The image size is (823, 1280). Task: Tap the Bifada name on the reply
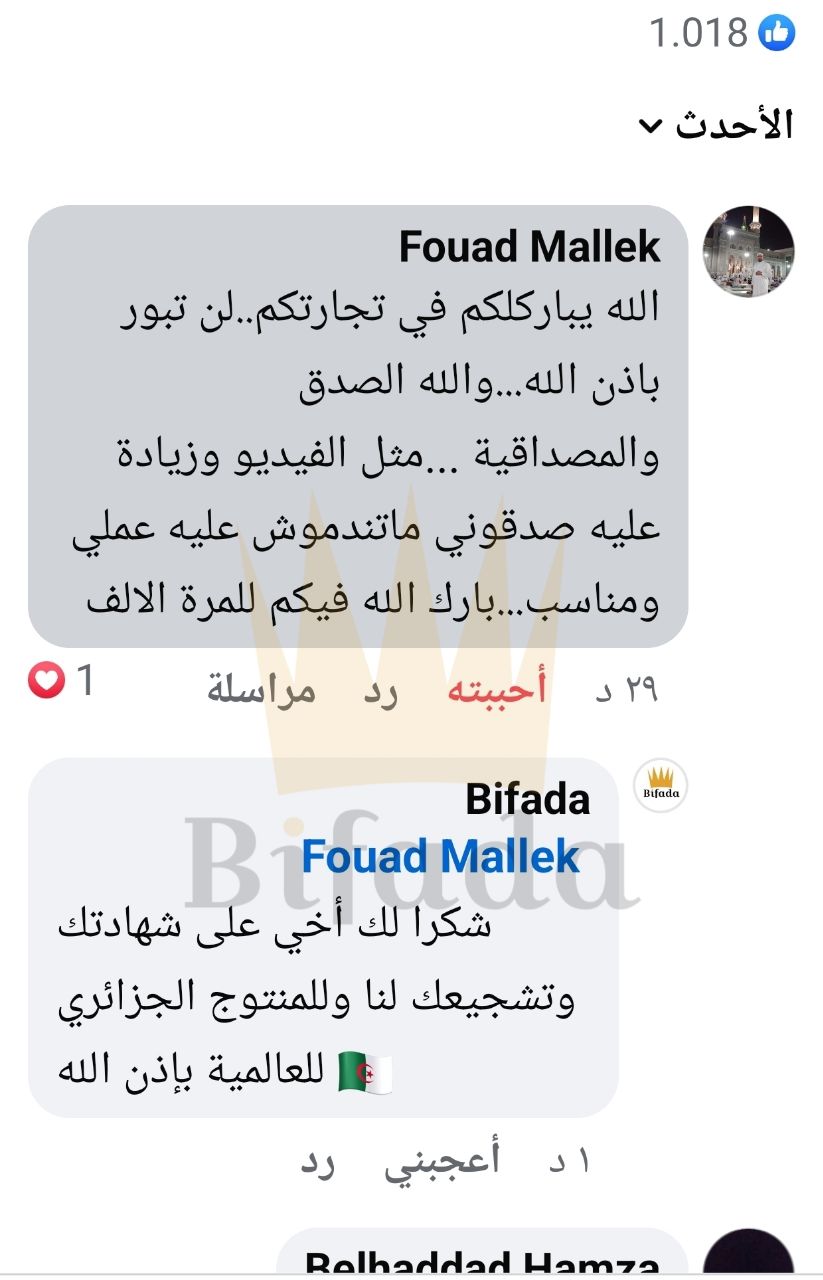click(x=527, y=800)
